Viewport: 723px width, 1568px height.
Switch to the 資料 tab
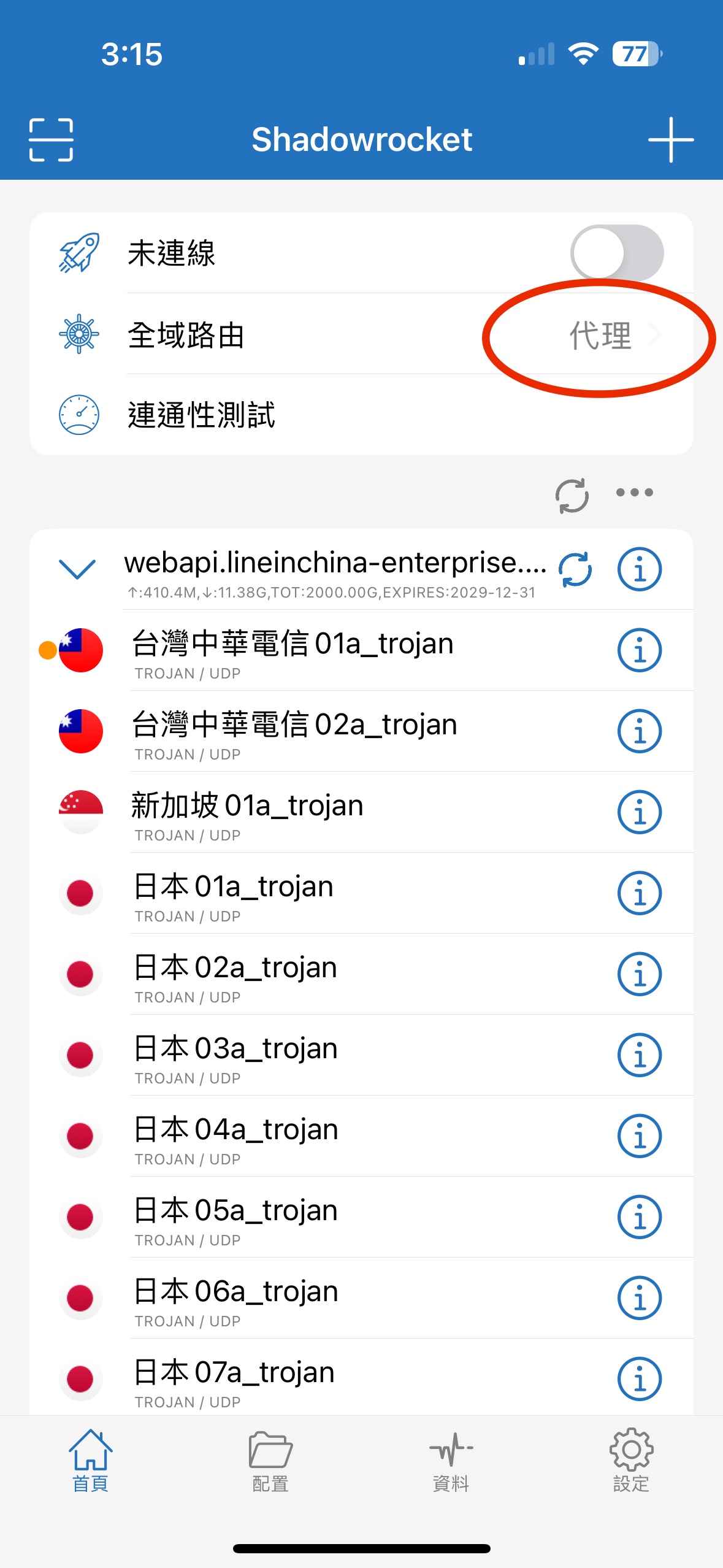(x=451, y=1461)
